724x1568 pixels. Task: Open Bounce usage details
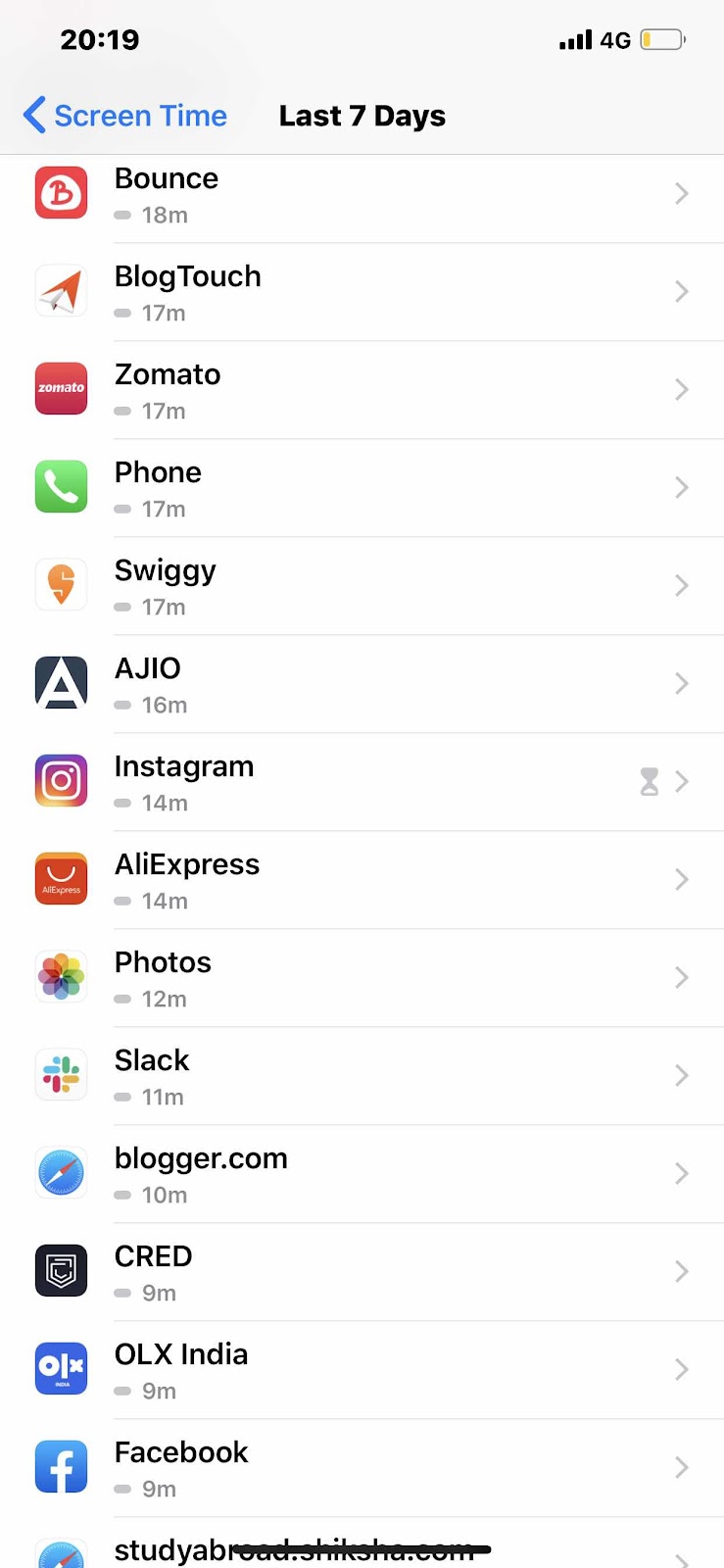(x=362, y=194)
